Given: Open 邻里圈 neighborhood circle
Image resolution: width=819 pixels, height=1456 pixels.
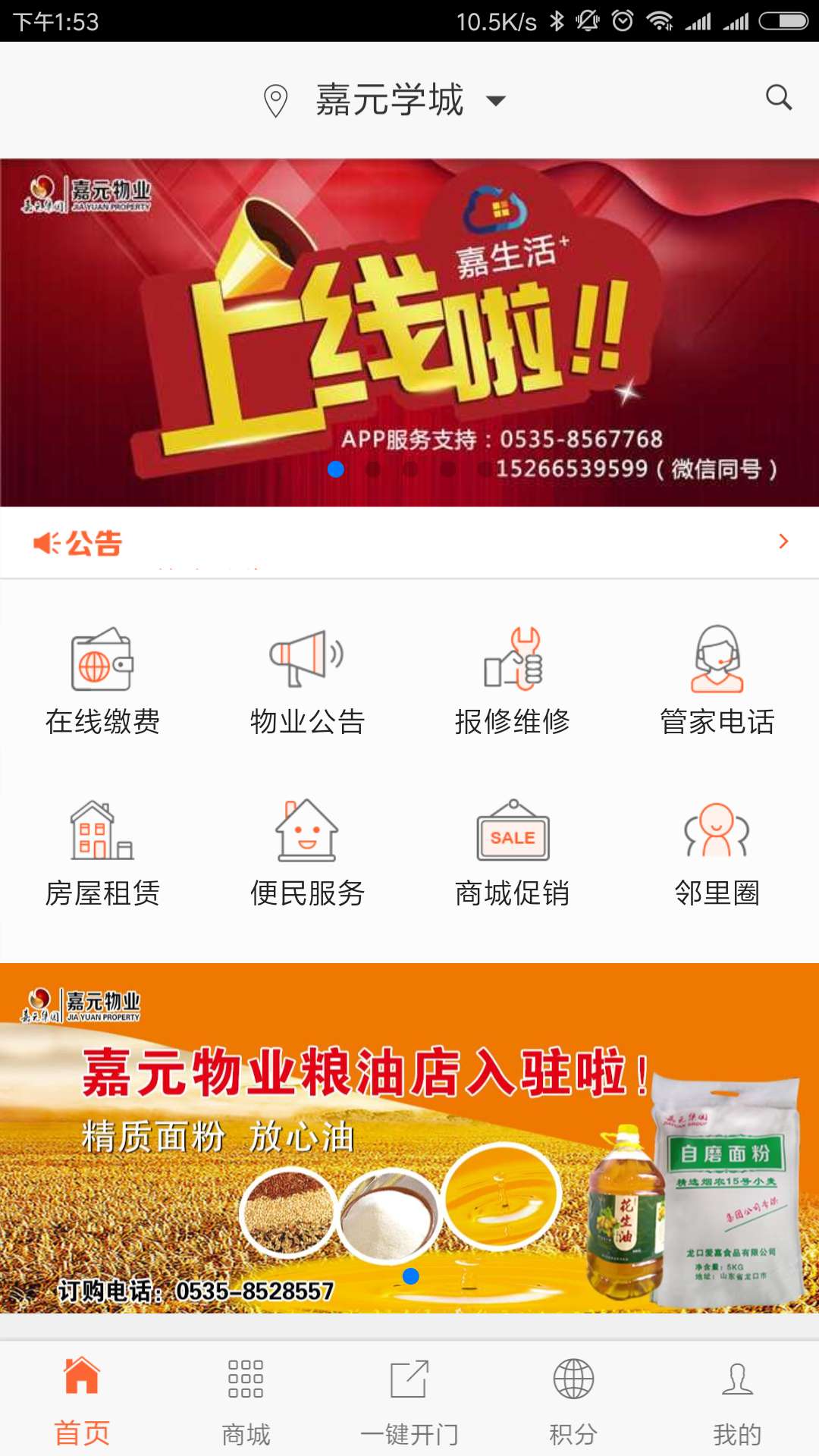Looking at the screenshot, I should click(x=717, y=852).
